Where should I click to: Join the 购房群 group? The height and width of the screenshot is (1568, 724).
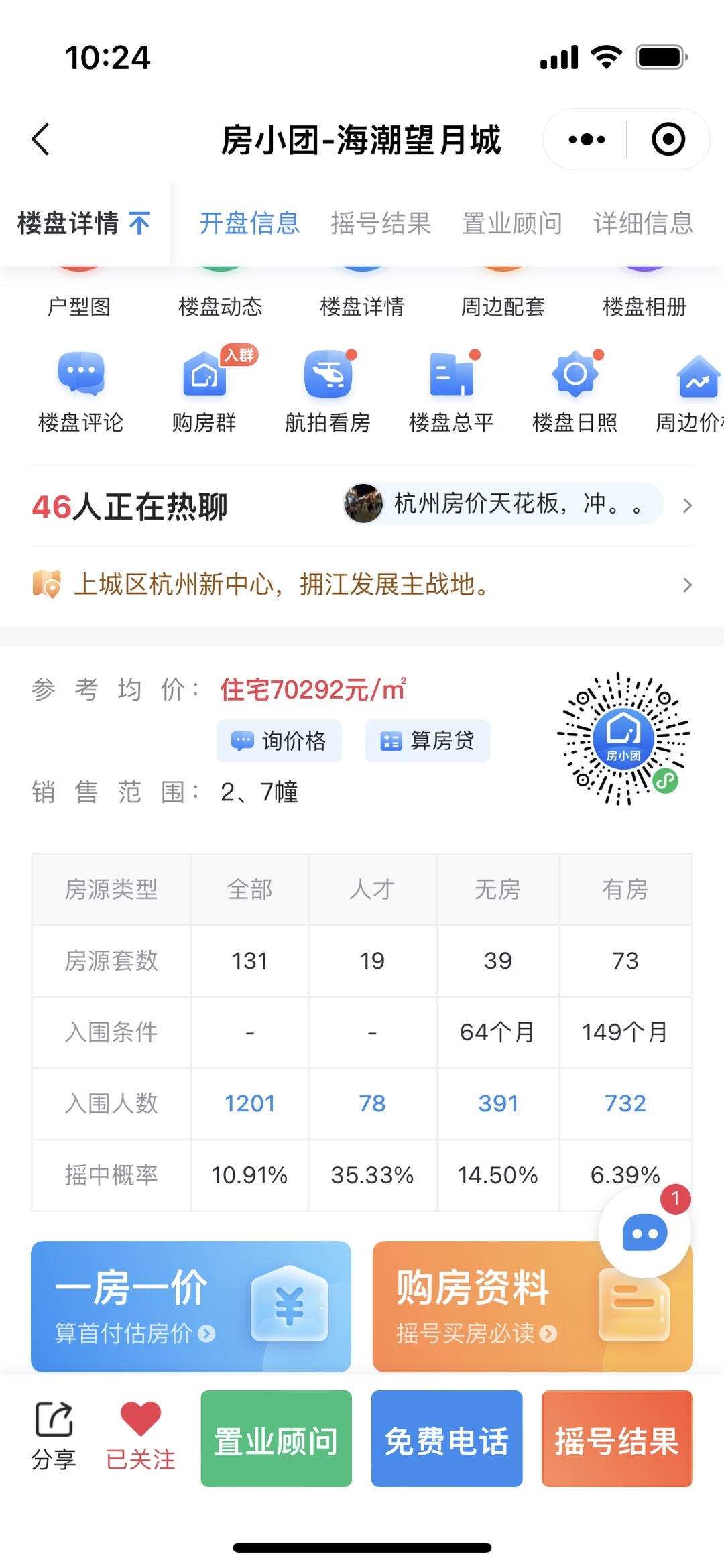tap(204, 393)
